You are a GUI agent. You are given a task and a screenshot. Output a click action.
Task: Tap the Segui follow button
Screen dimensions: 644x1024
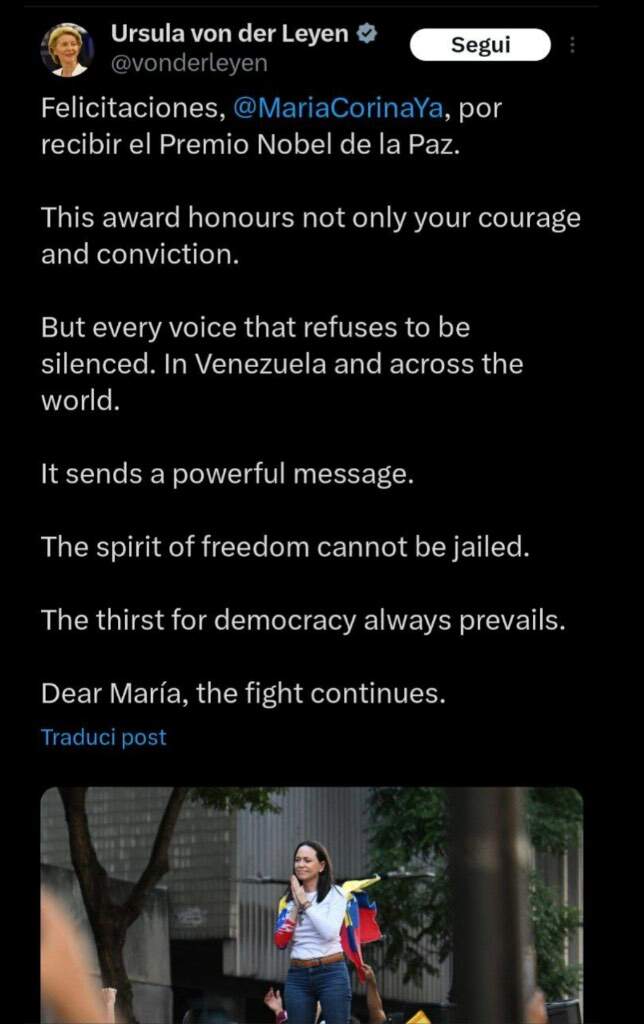click(x=480, y=45)
